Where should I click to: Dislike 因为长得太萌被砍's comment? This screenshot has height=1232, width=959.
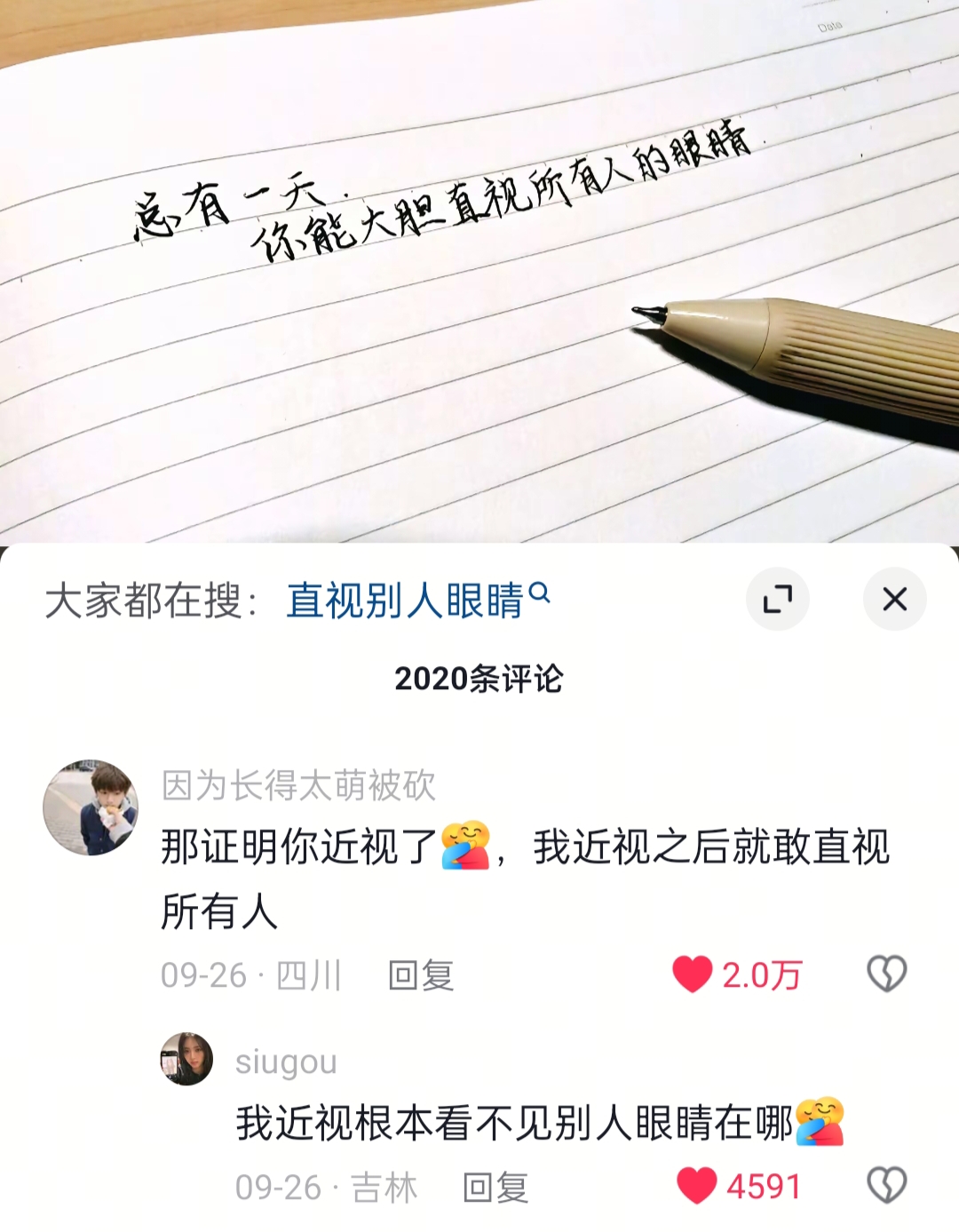tap(886, 974)
